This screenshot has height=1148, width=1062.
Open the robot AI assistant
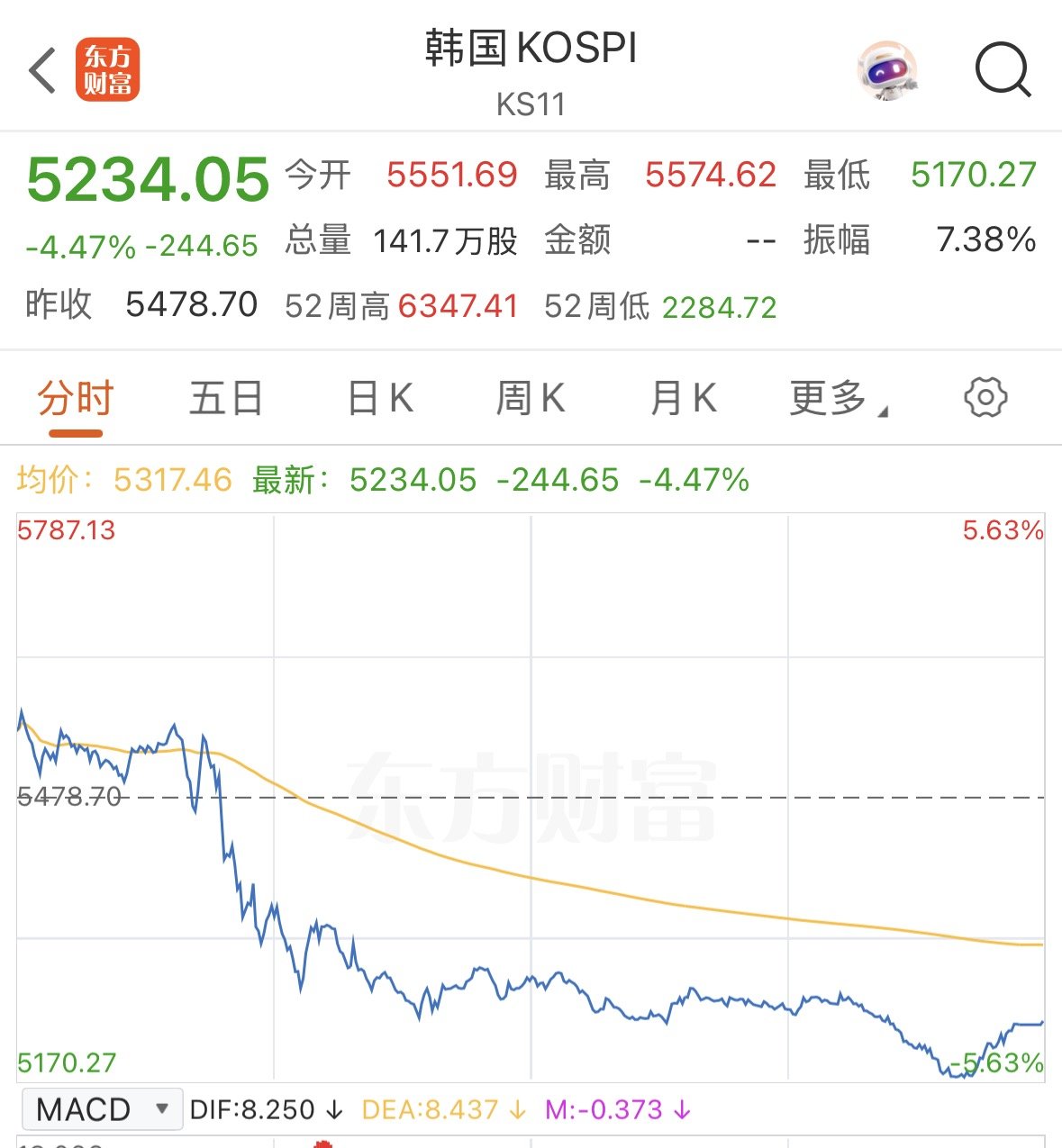pyautogui.click(x=887, y=69)
